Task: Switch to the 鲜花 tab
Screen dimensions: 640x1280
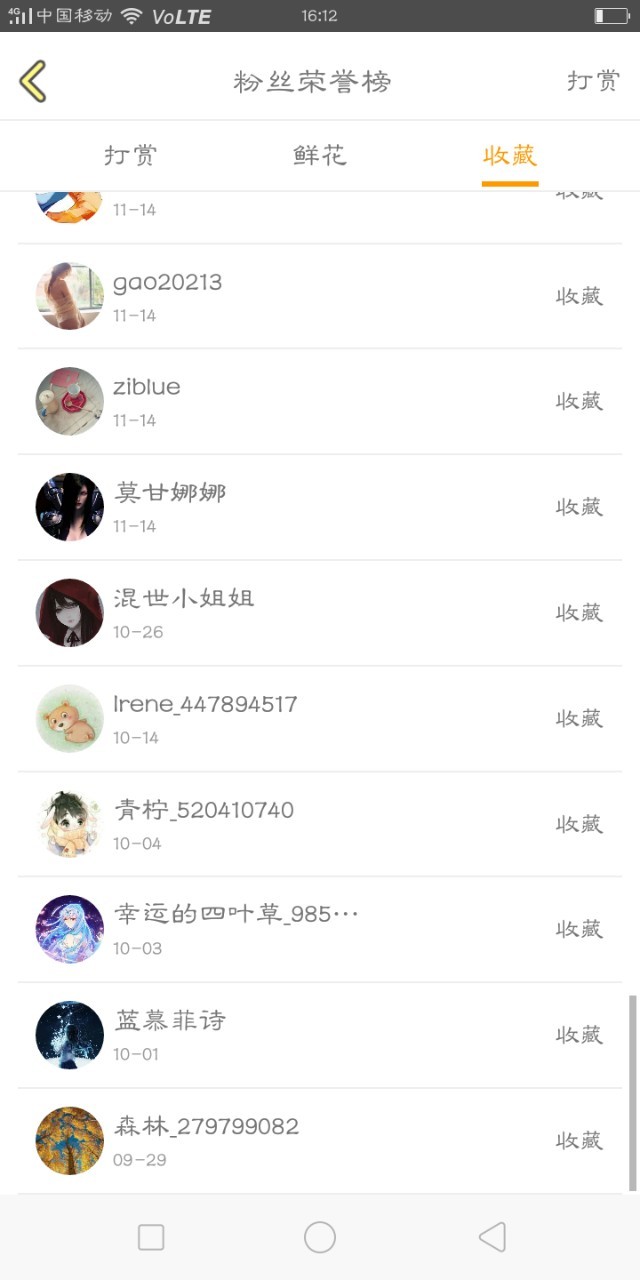Action: pyautogui.click(x=320, y=156)
